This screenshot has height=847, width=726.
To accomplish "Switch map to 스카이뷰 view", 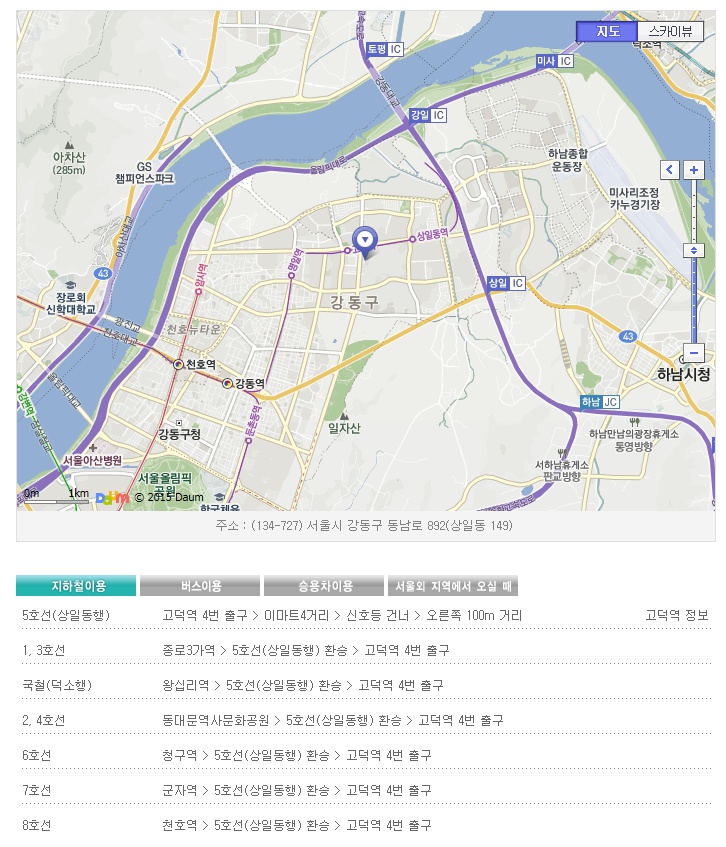I will pos(669,32).
